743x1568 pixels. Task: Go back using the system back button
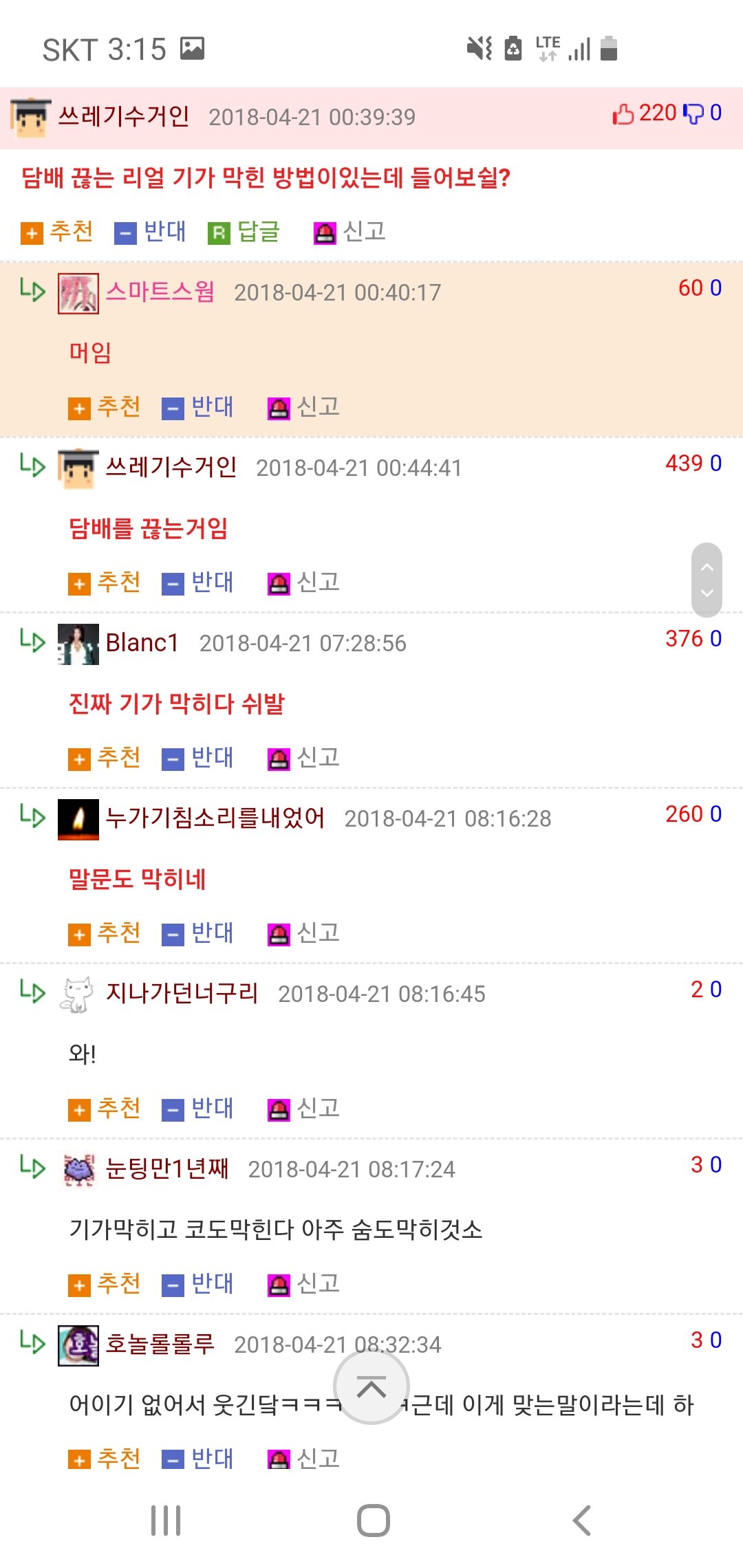(582, 1520)
